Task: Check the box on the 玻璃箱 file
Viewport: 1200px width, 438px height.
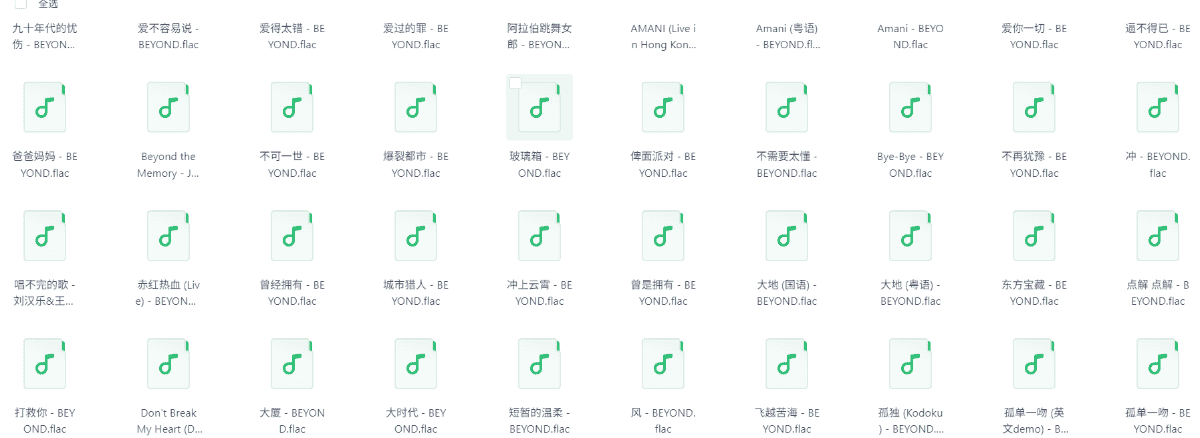Action: pos(516,83)
